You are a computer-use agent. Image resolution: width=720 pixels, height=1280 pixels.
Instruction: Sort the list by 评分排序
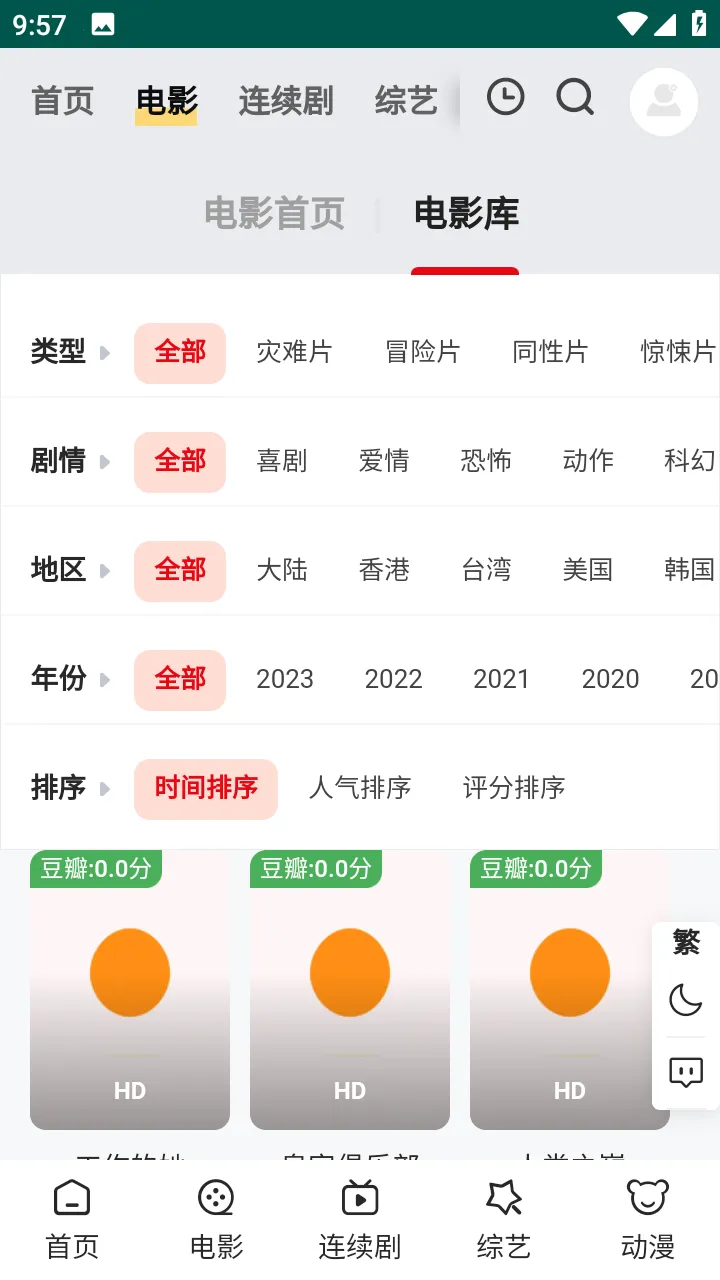click(514, 788)
